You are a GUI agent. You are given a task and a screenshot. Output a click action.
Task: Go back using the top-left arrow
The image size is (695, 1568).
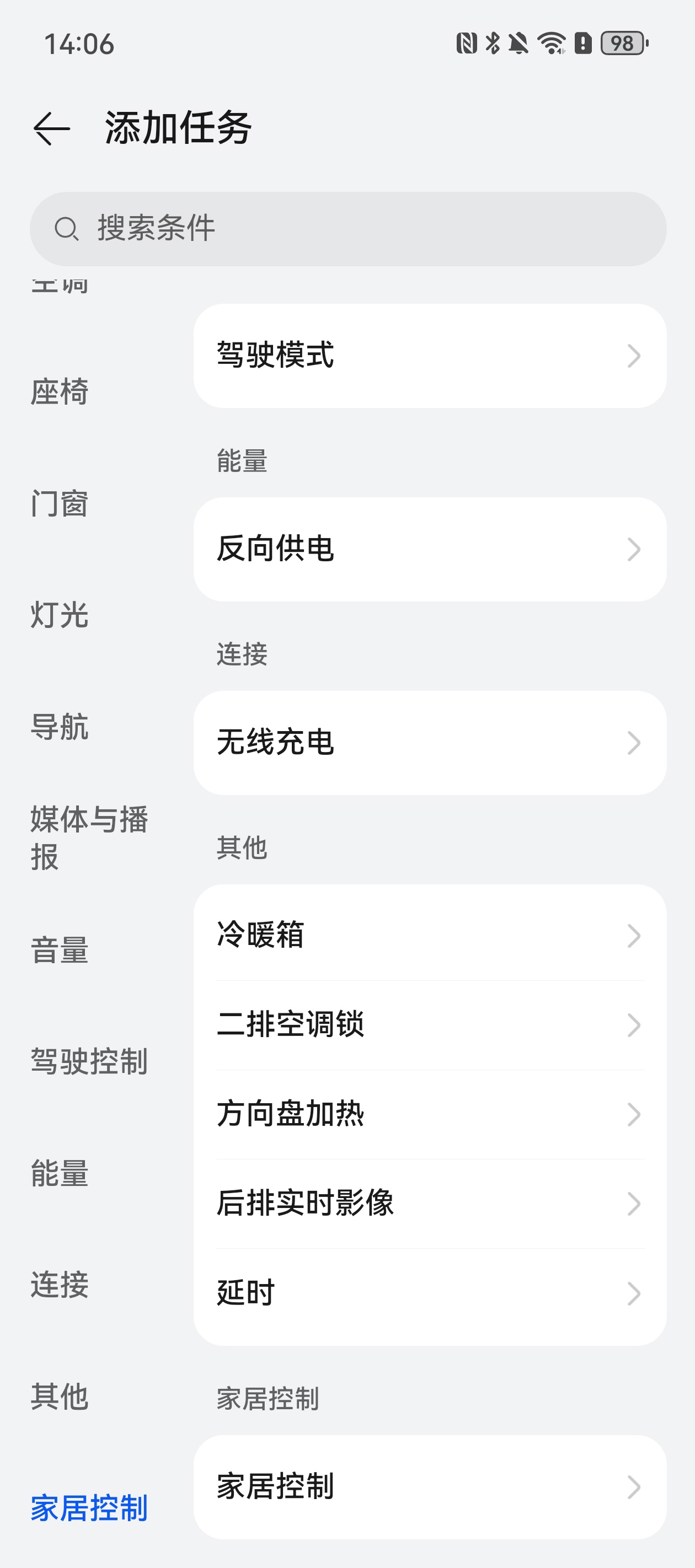tap(52, 128)
